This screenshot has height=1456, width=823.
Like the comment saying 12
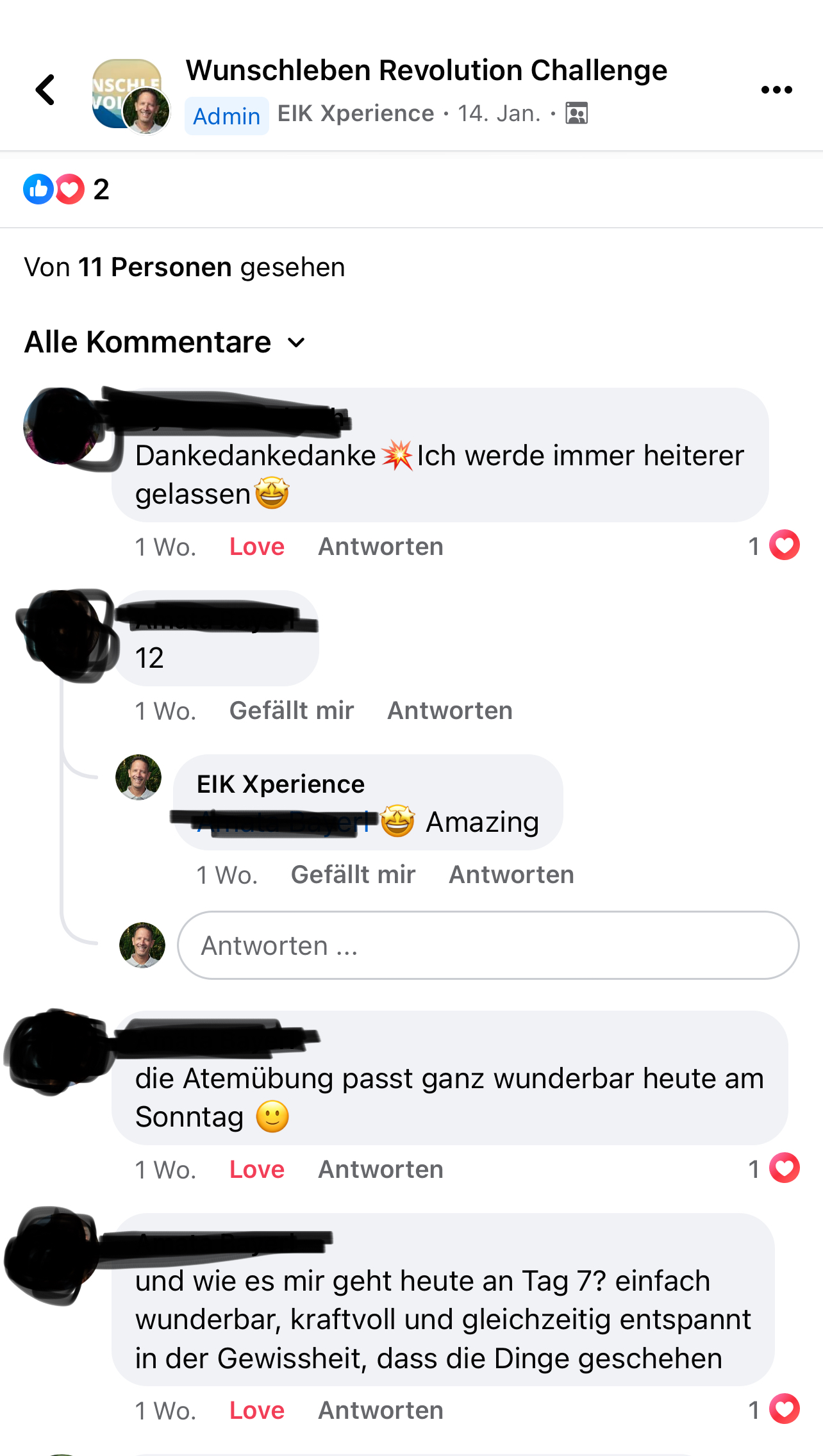[291, 711]
